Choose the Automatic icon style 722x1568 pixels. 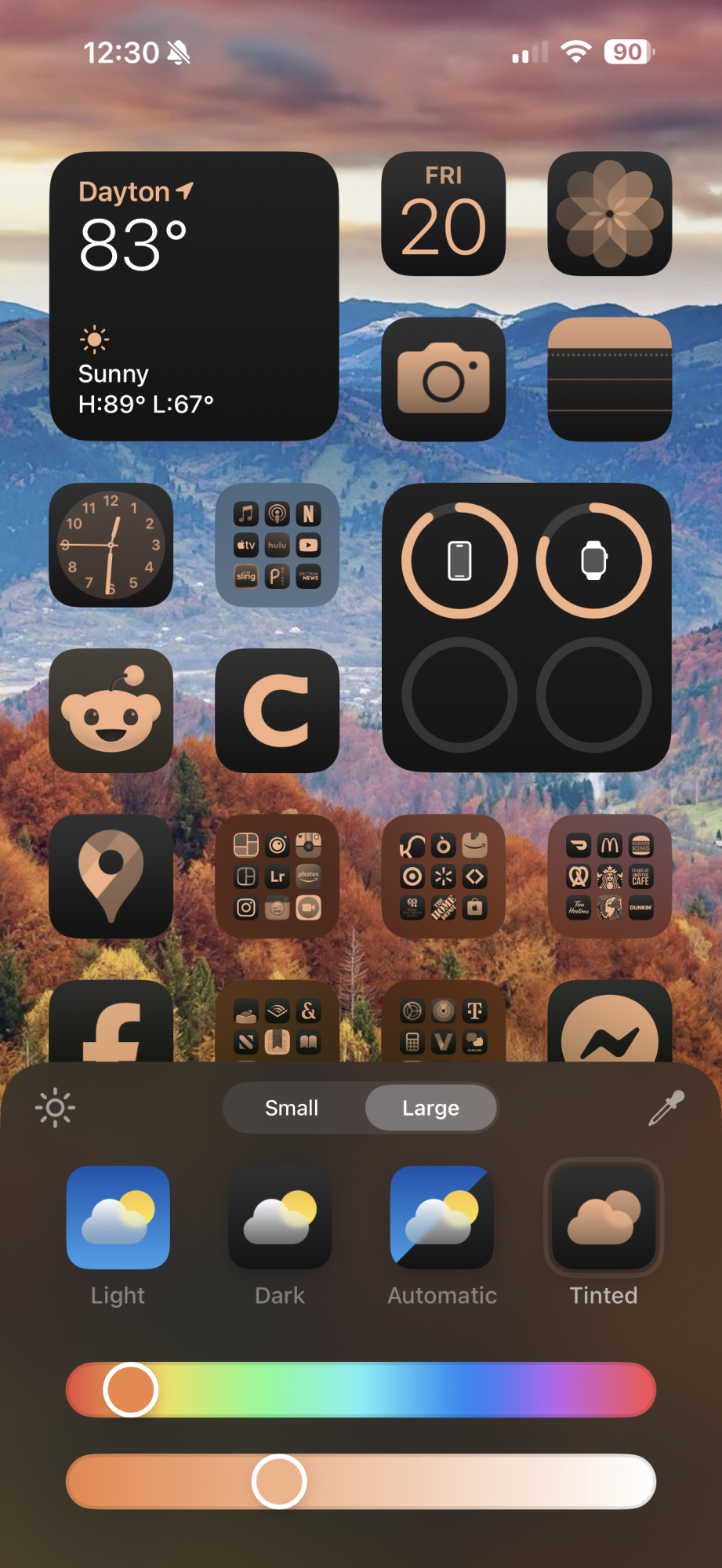(x=442, y=1218)
